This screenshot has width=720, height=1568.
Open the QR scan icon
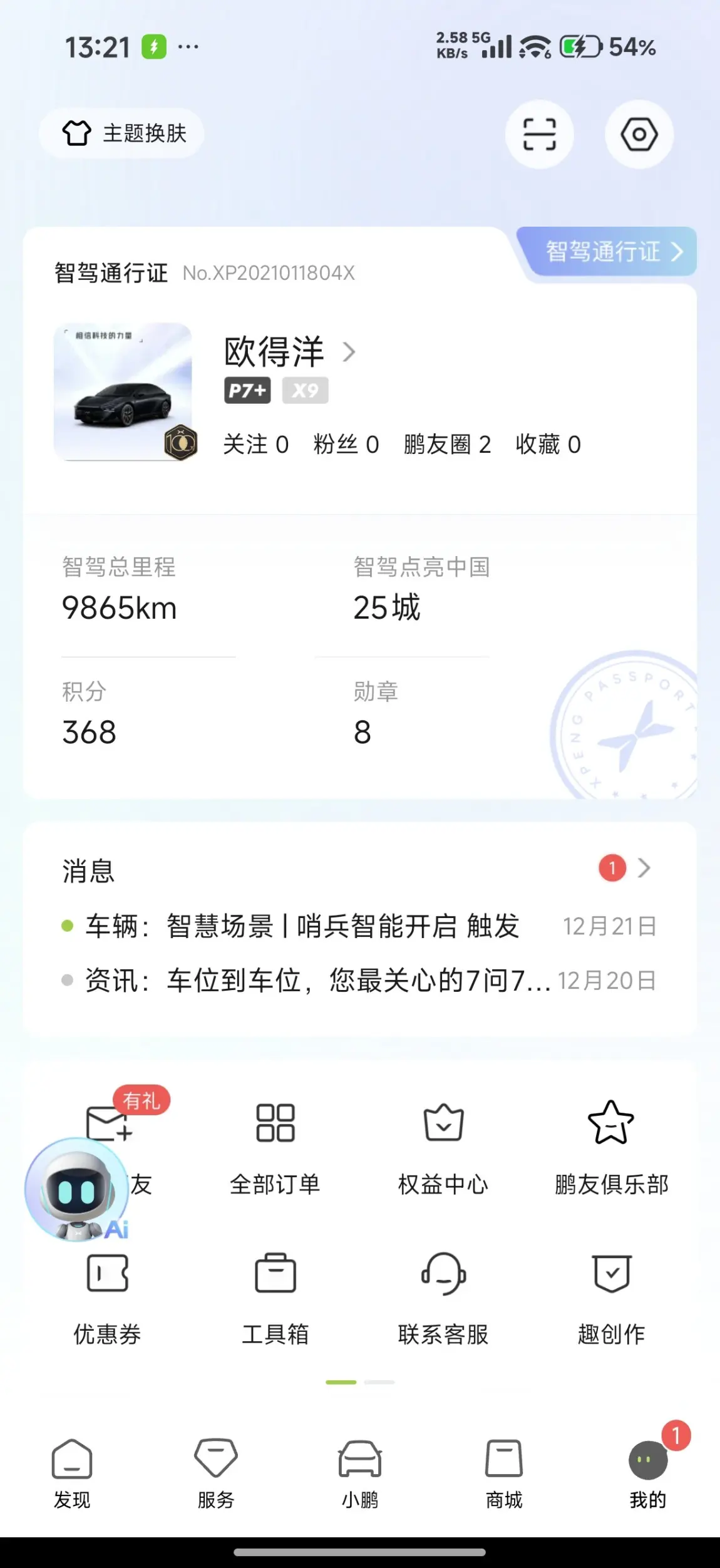(539, 134)
